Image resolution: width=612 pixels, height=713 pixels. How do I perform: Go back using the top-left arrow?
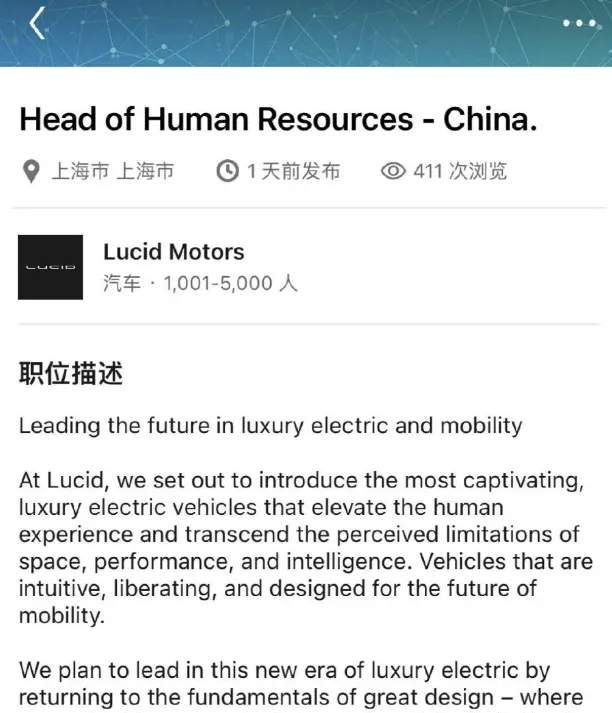pyautogui.click(x=38, y=22)
